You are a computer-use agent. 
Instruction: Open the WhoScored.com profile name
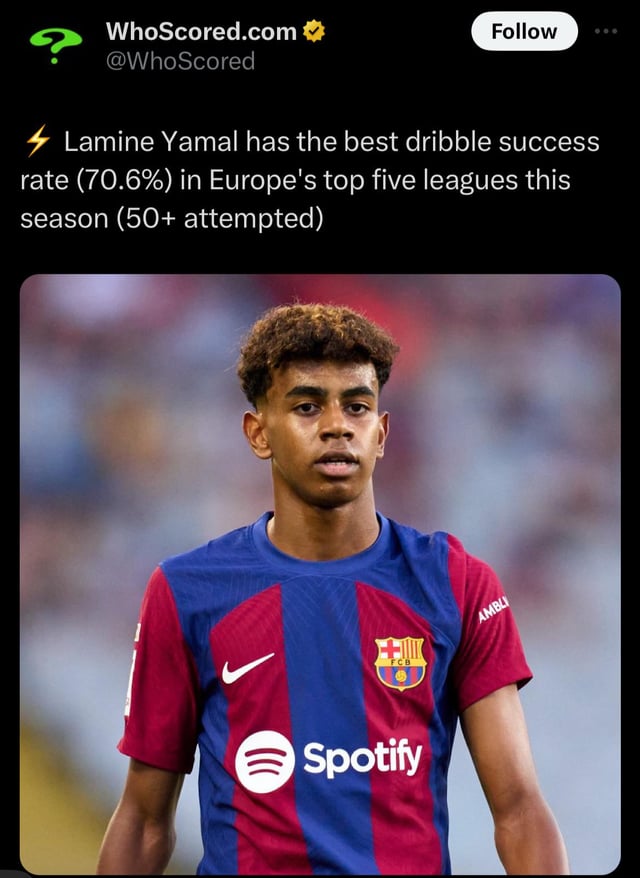201,32
